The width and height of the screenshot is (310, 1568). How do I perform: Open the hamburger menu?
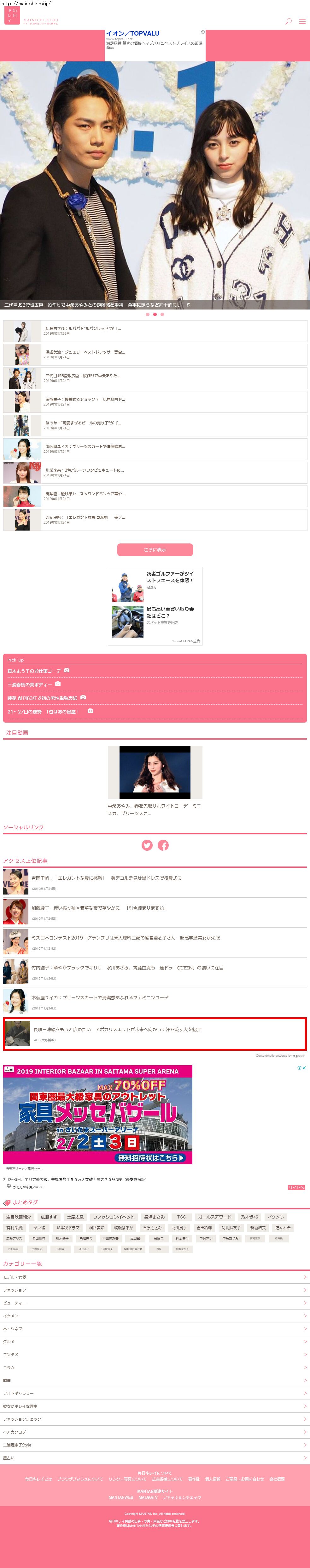(302, 21)
